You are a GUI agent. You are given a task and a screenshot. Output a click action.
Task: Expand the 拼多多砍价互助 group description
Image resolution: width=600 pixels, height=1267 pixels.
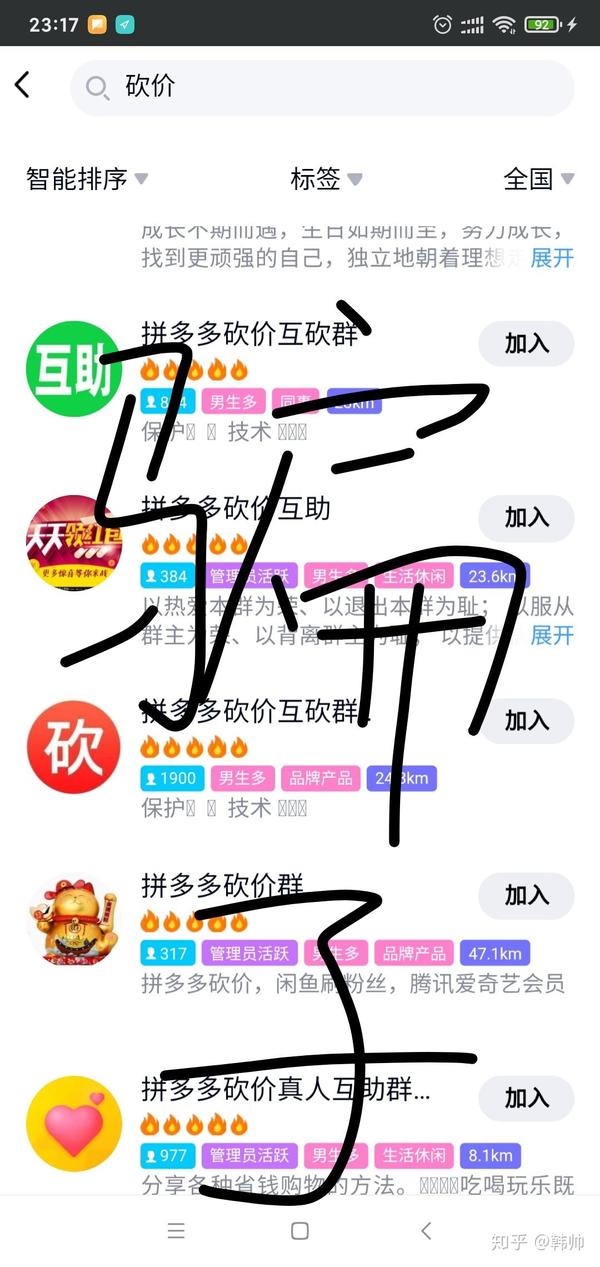[552, 635]
